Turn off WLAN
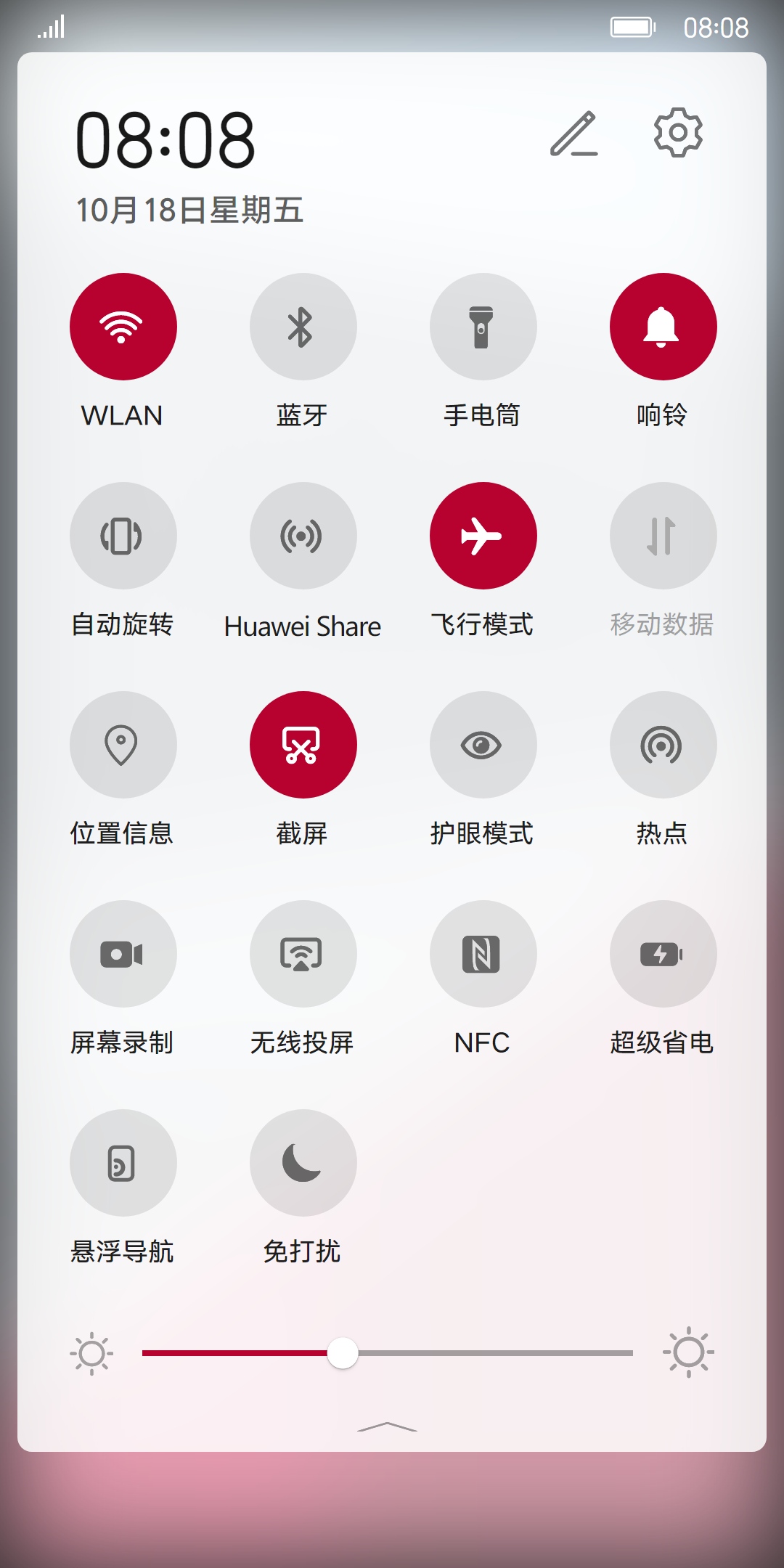784x1568 pixels. 123,327
